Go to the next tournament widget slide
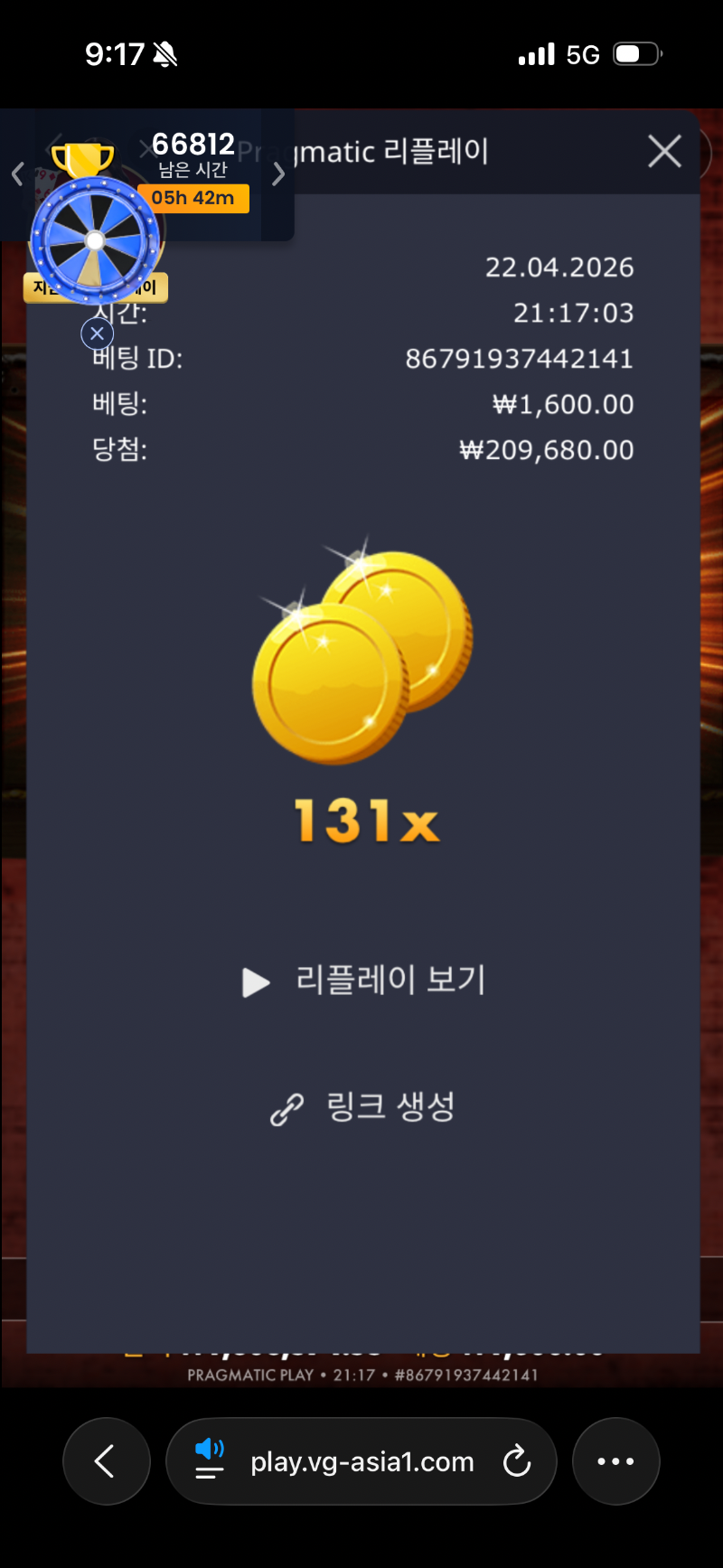 pos(278,174)
